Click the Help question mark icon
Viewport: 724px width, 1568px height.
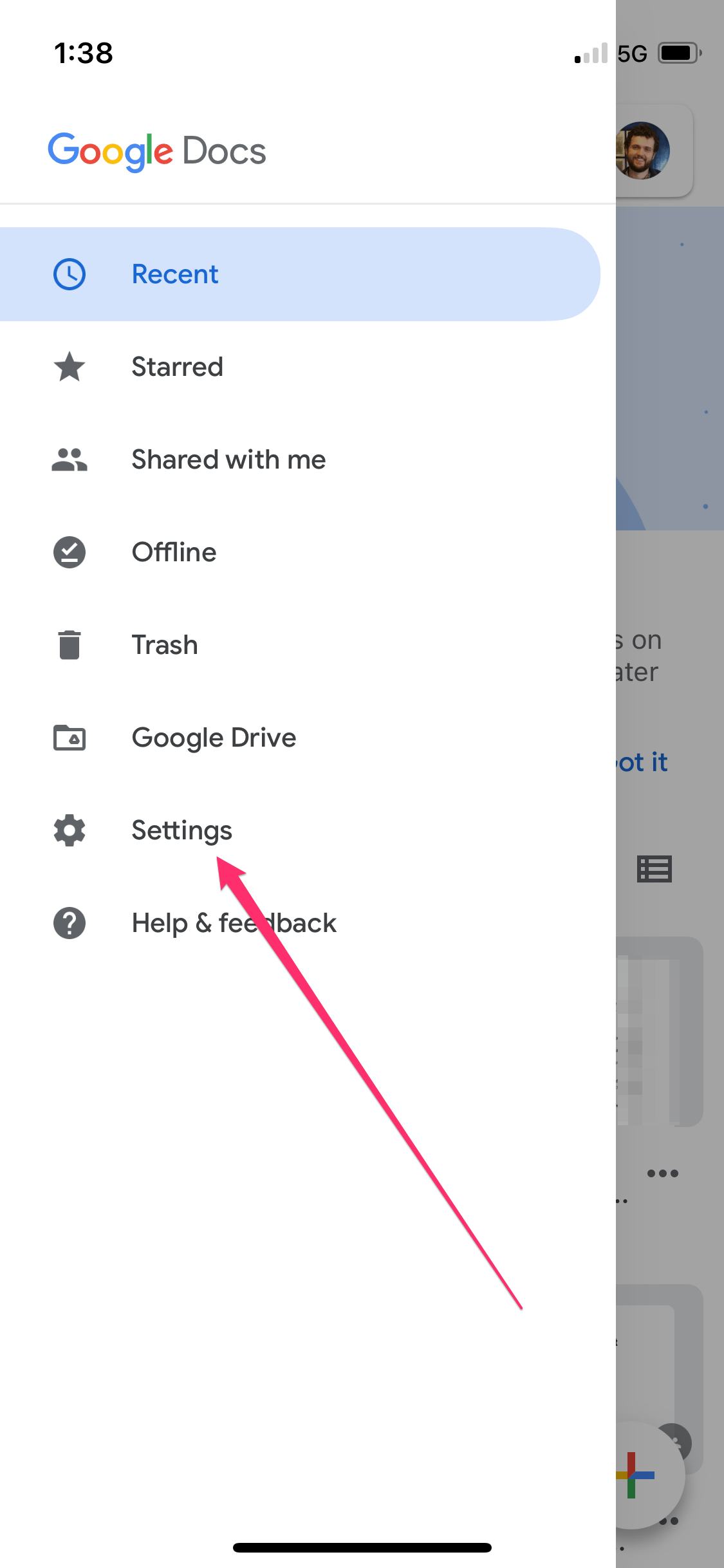(70, 923)
